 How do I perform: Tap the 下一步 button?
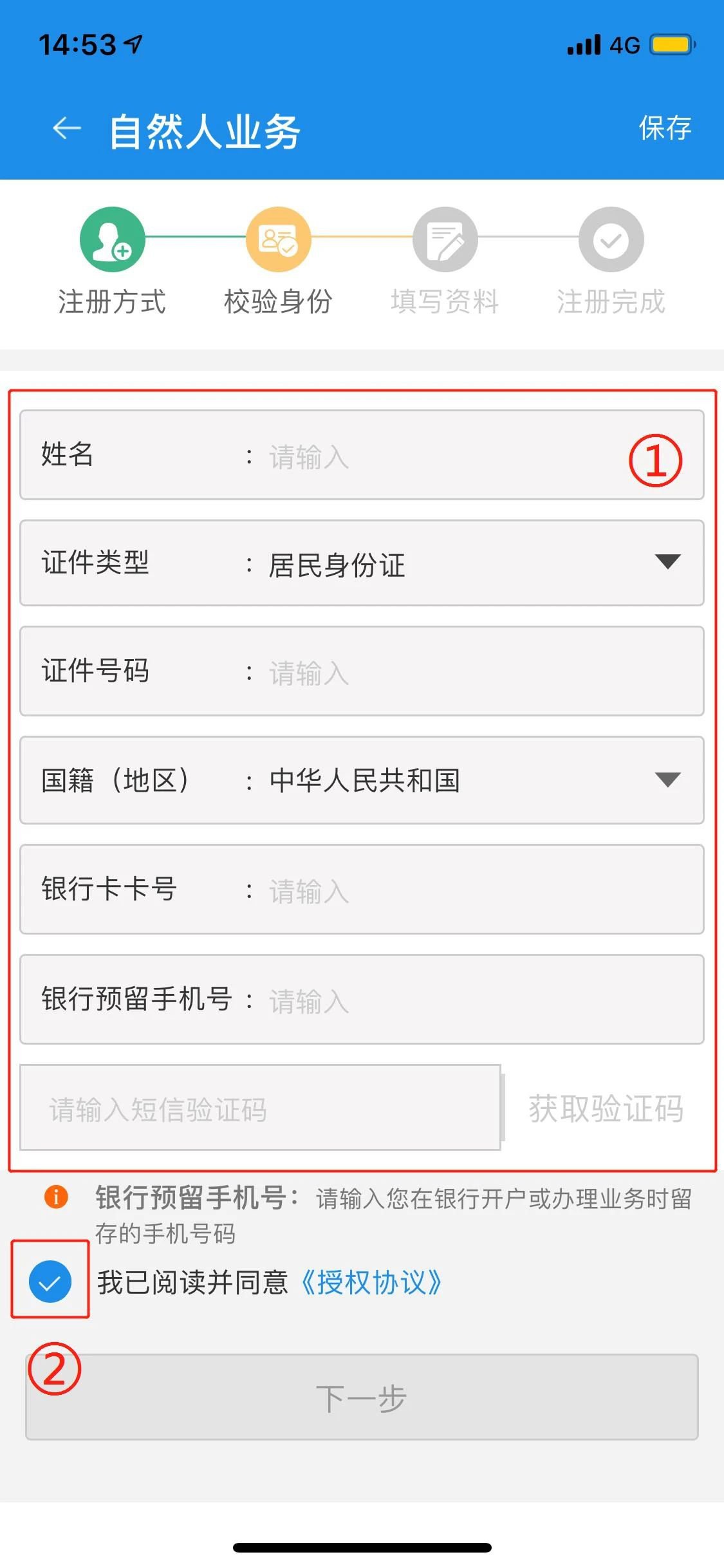point(361,1398)
